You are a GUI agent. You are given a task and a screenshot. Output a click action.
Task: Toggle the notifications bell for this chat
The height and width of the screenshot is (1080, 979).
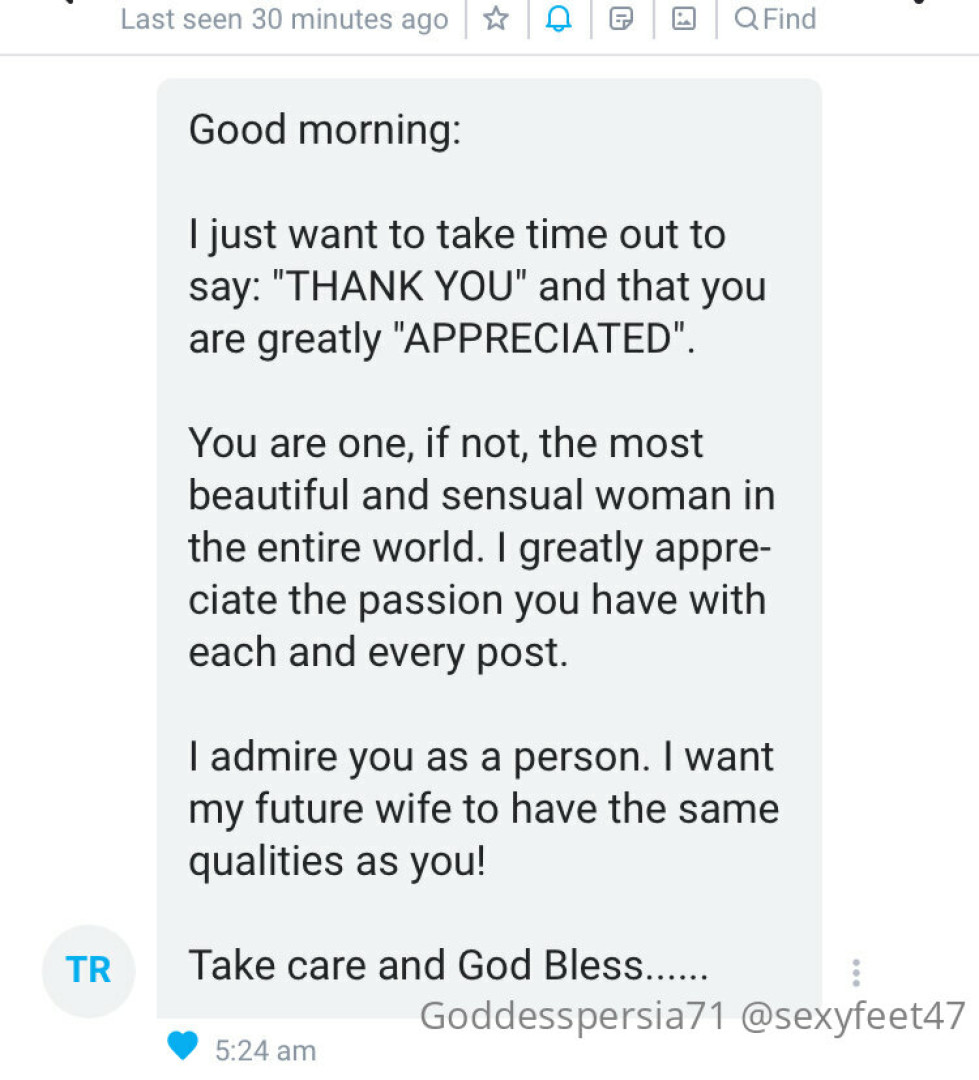[x=559, y=19]
